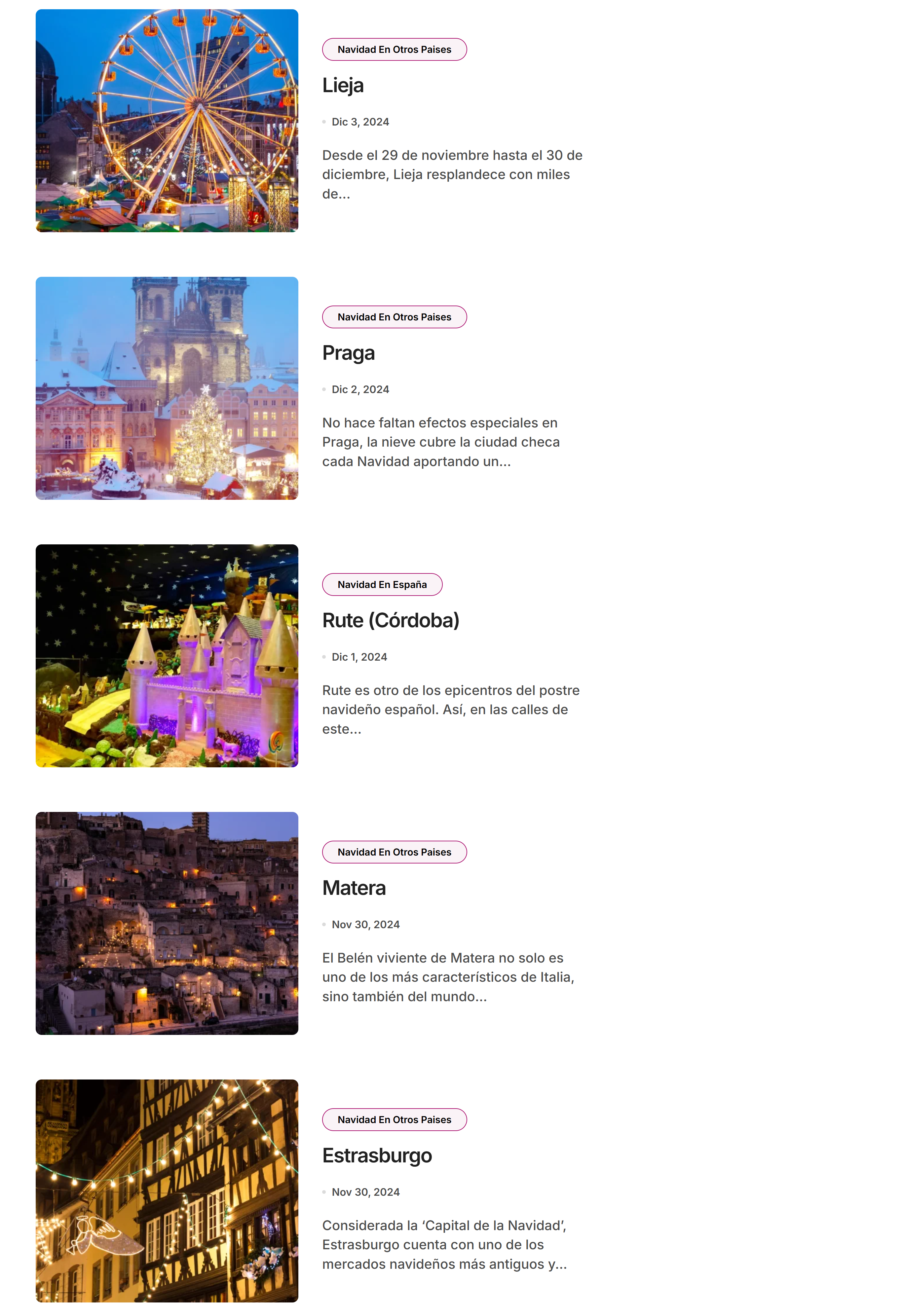Open the Praga article title

348,353
